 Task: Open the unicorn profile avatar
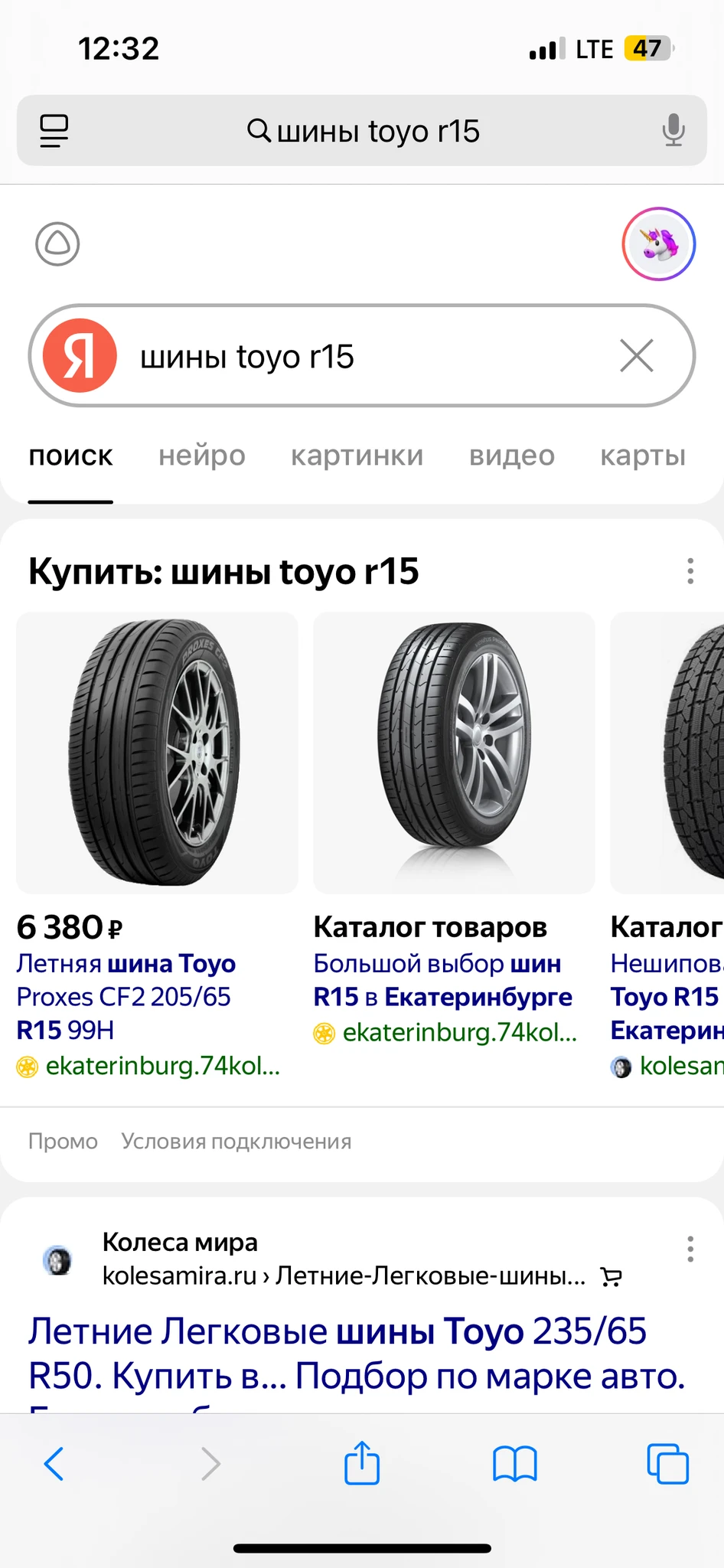point(658,244)
